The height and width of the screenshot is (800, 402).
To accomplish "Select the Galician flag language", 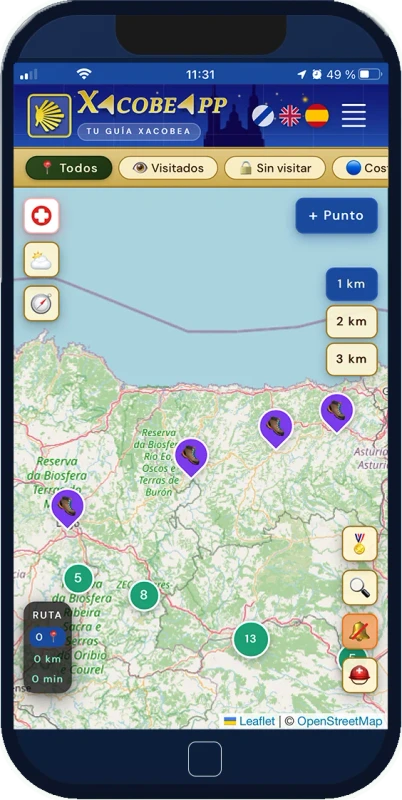I will 263,116.
